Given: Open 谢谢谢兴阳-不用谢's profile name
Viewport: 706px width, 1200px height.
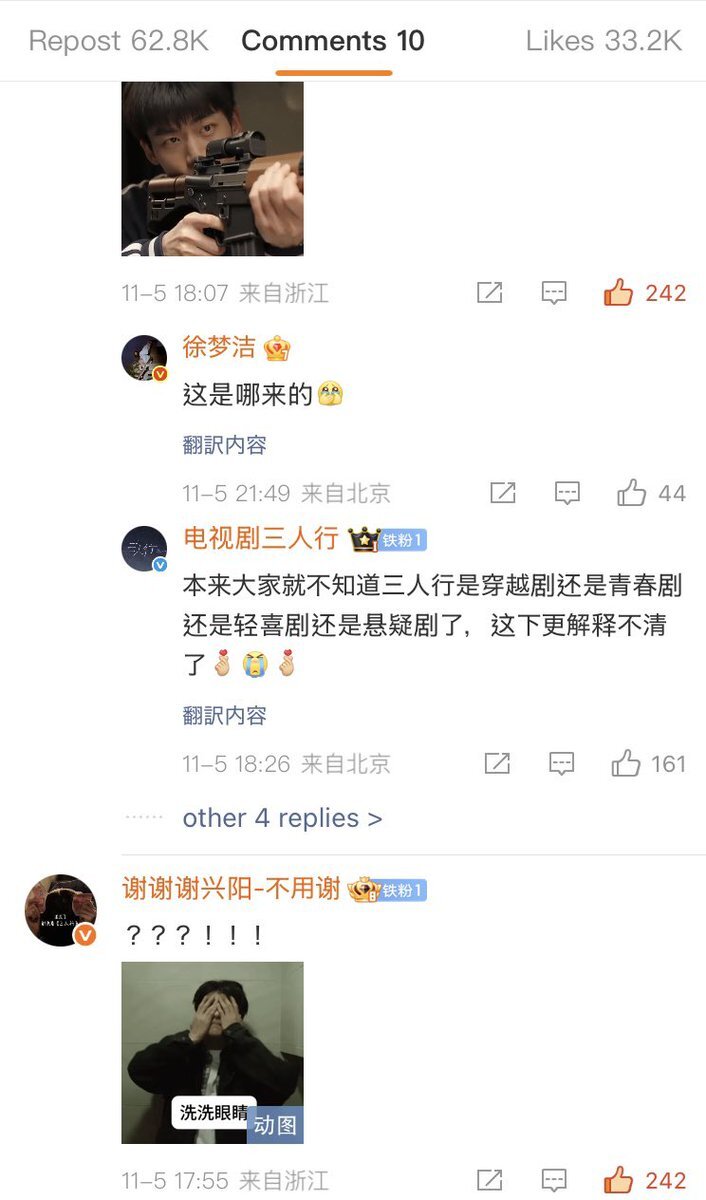Looking at the screenshot, I should tap(232, 888).
